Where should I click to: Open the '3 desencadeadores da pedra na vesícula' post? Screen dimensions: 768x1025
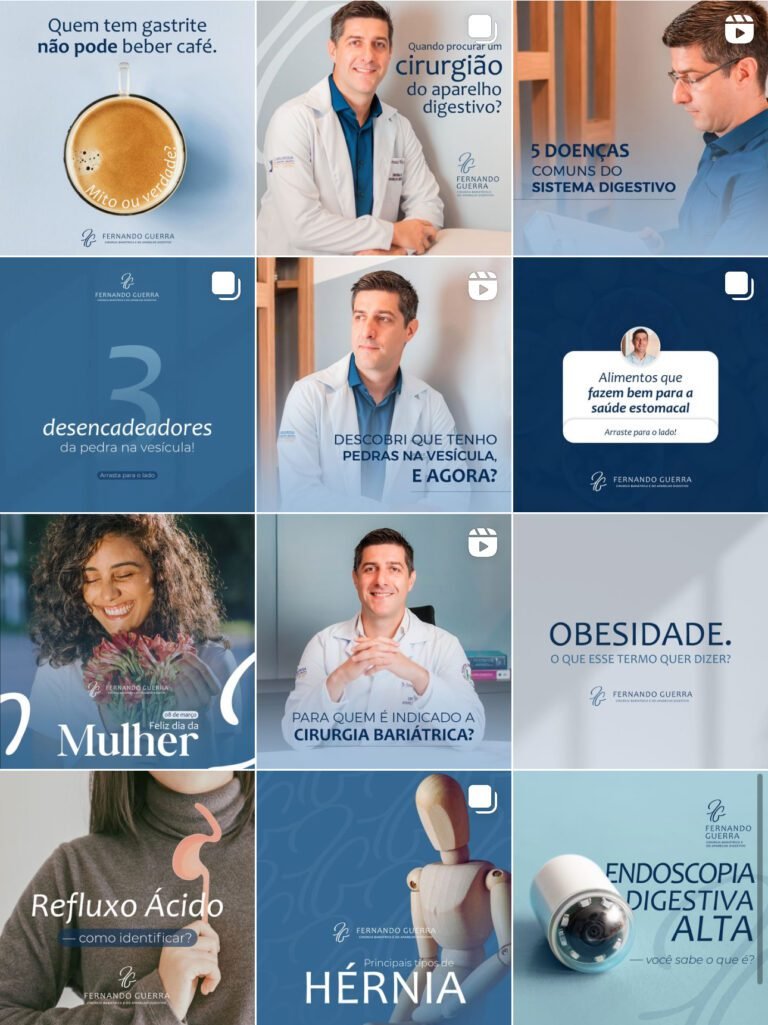coord(127,385)
